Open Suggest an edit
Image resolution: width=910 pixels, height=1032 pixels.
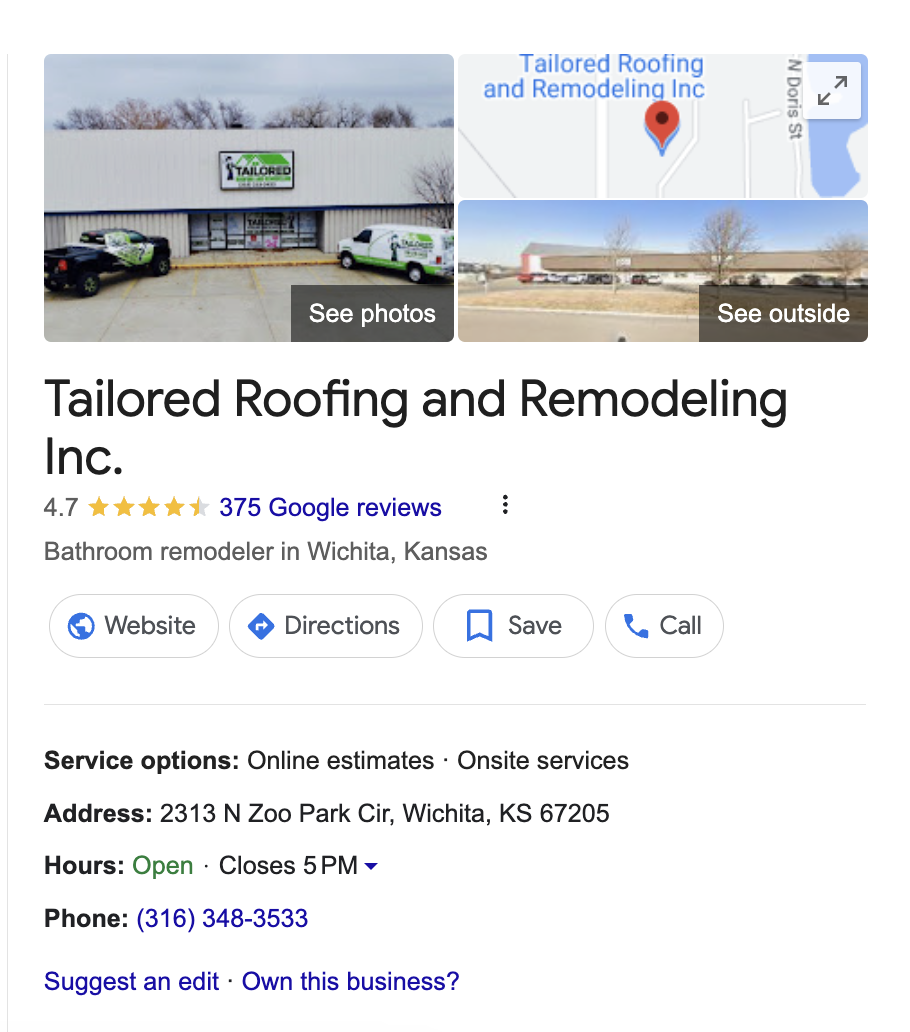pyautogui.click(x=131, y=981)
